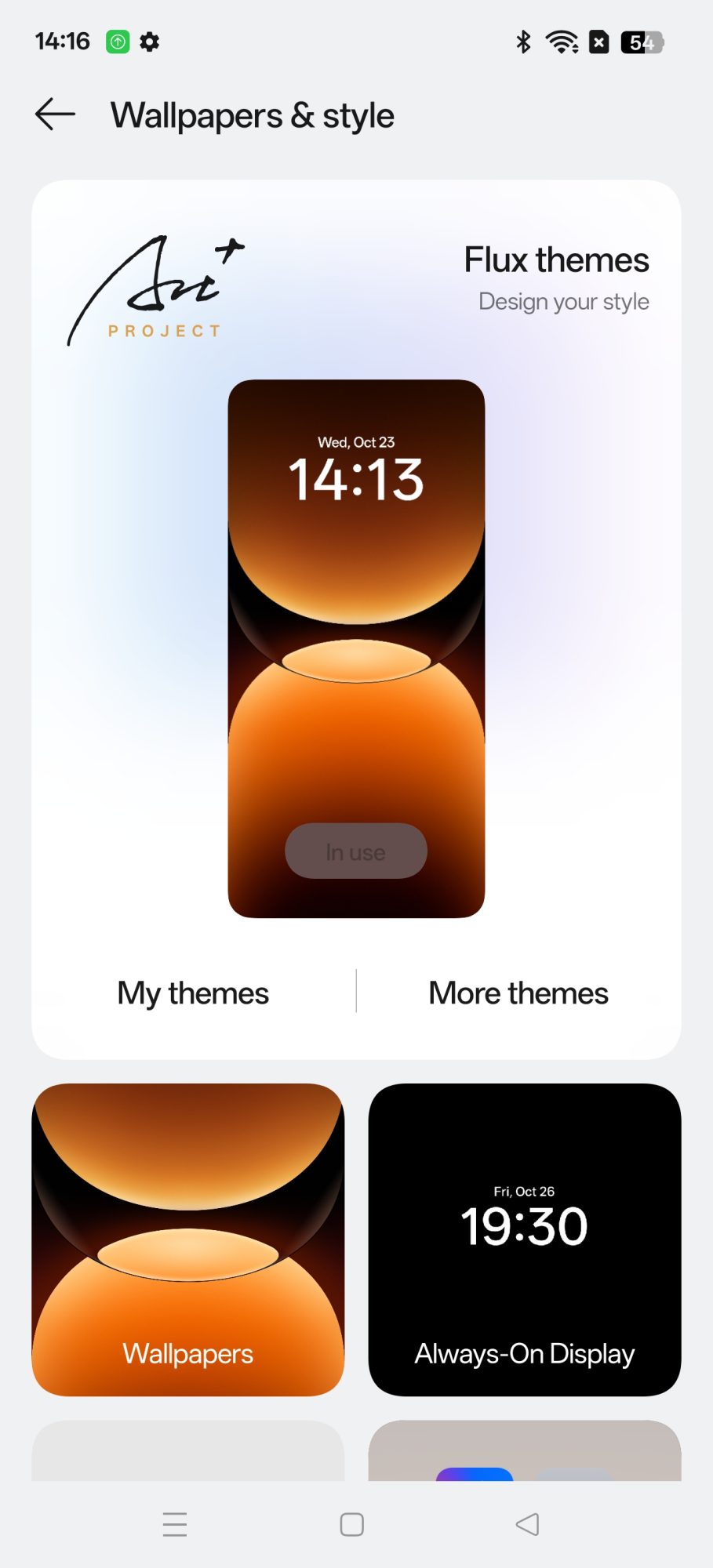Open Always-On Display settings
The height and width of the screenshot is (1568, 713).
click(x=524, y=1239)
